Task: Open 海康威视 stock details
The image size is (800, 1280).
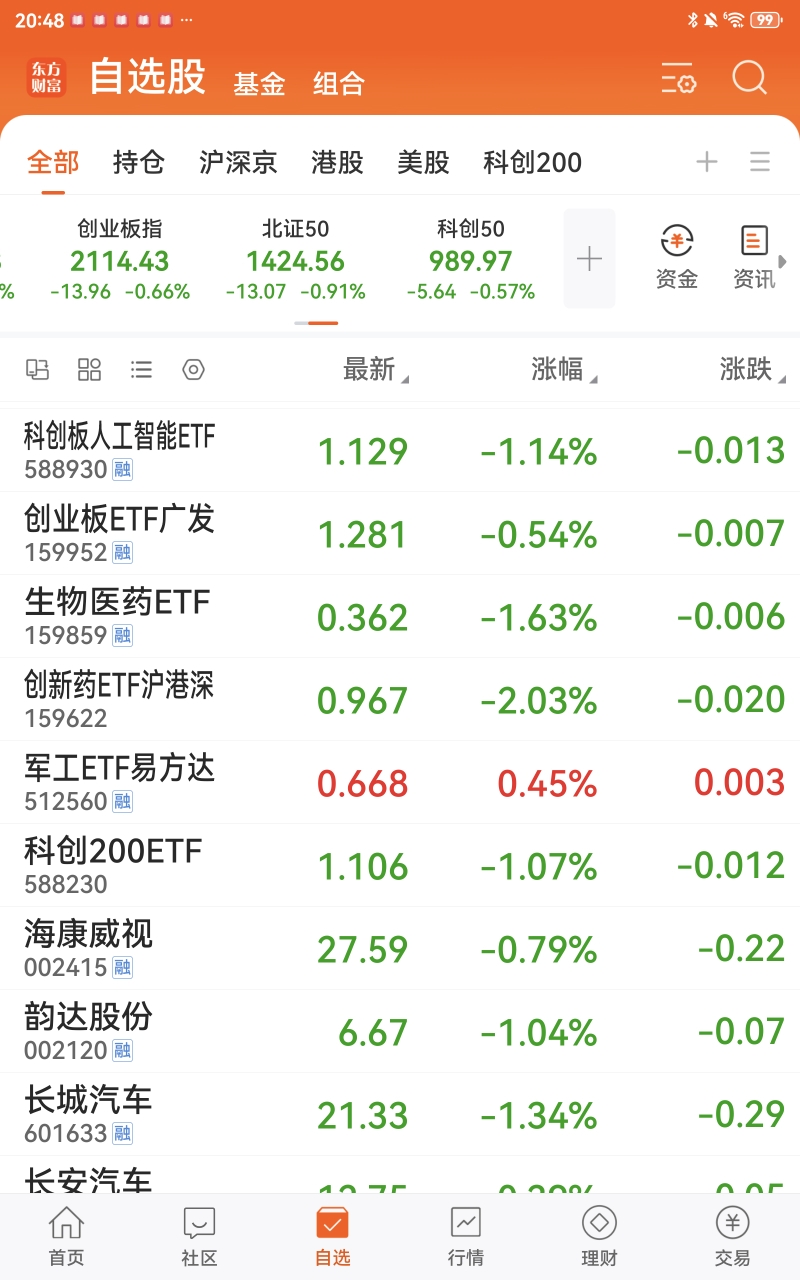Action: pos(400,948)
